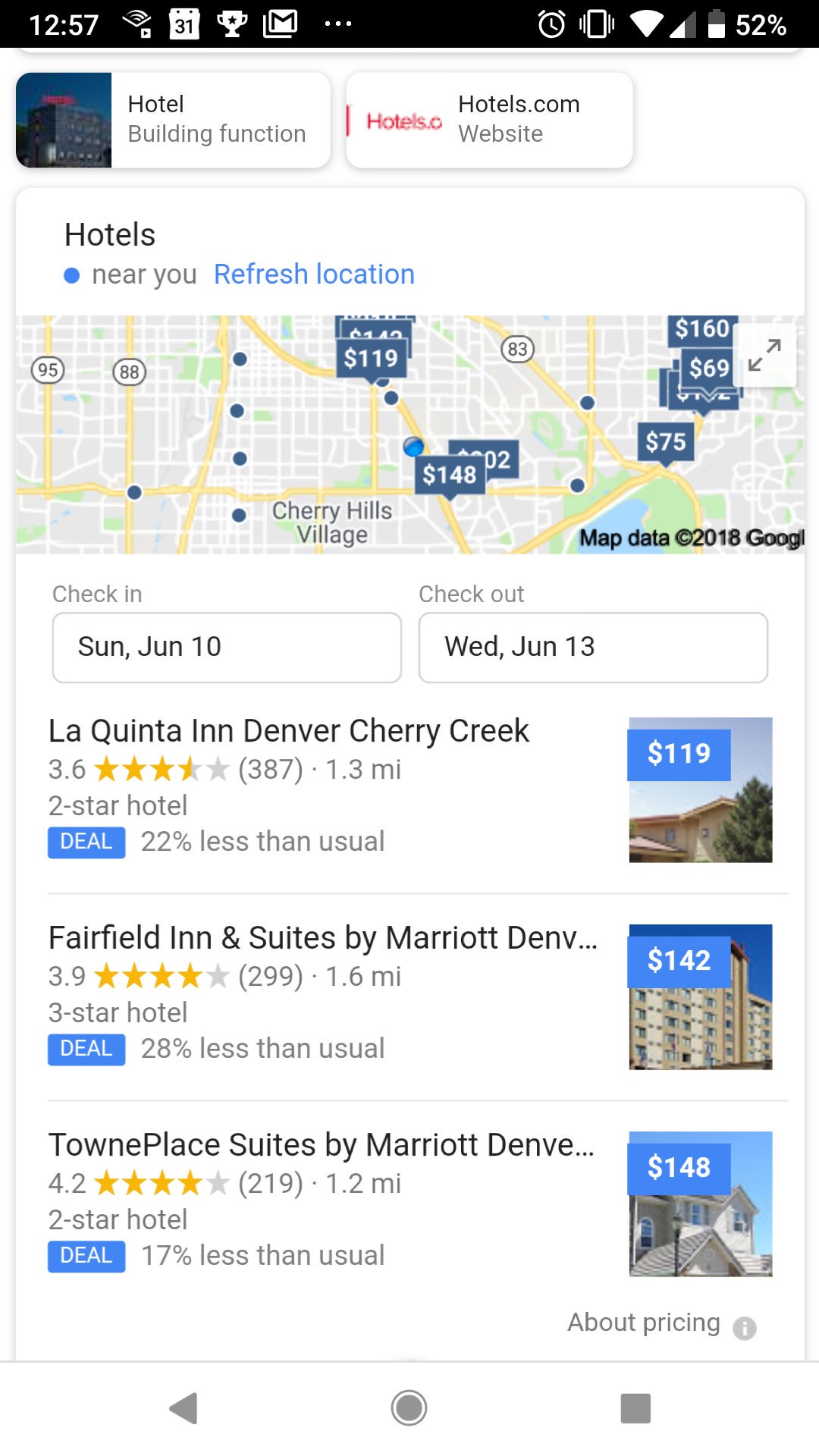Select the $119 price marker on map

[371, 358]
